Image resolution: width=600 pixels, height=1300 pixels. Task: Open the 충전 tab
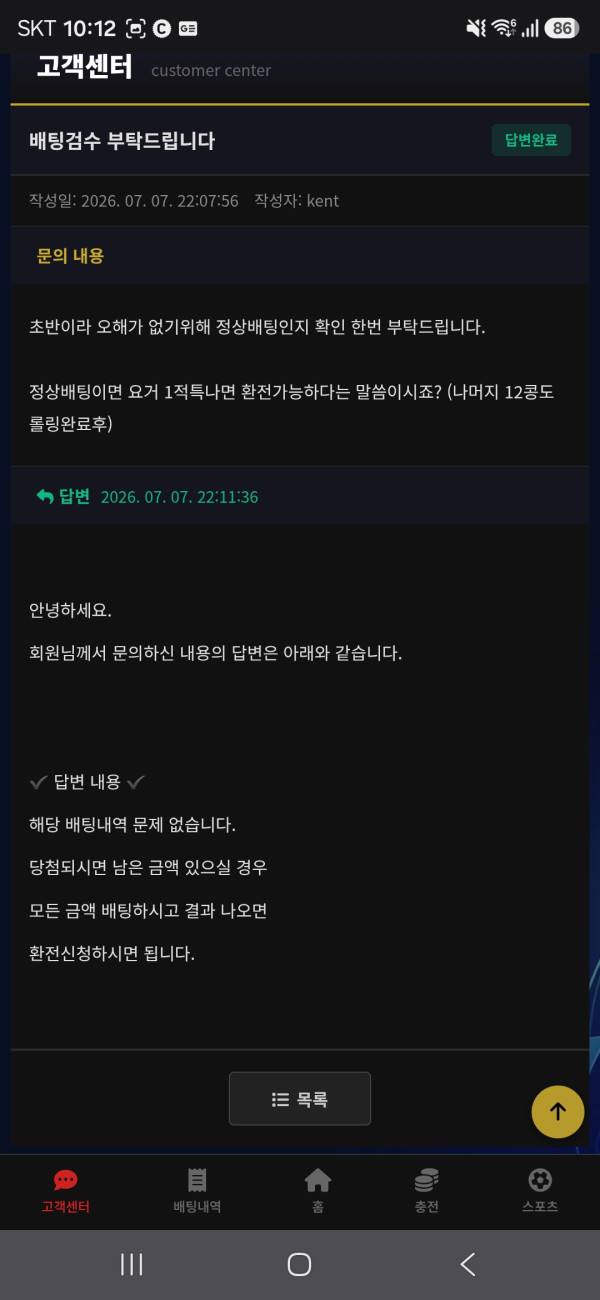click(x=427, y=1192)
